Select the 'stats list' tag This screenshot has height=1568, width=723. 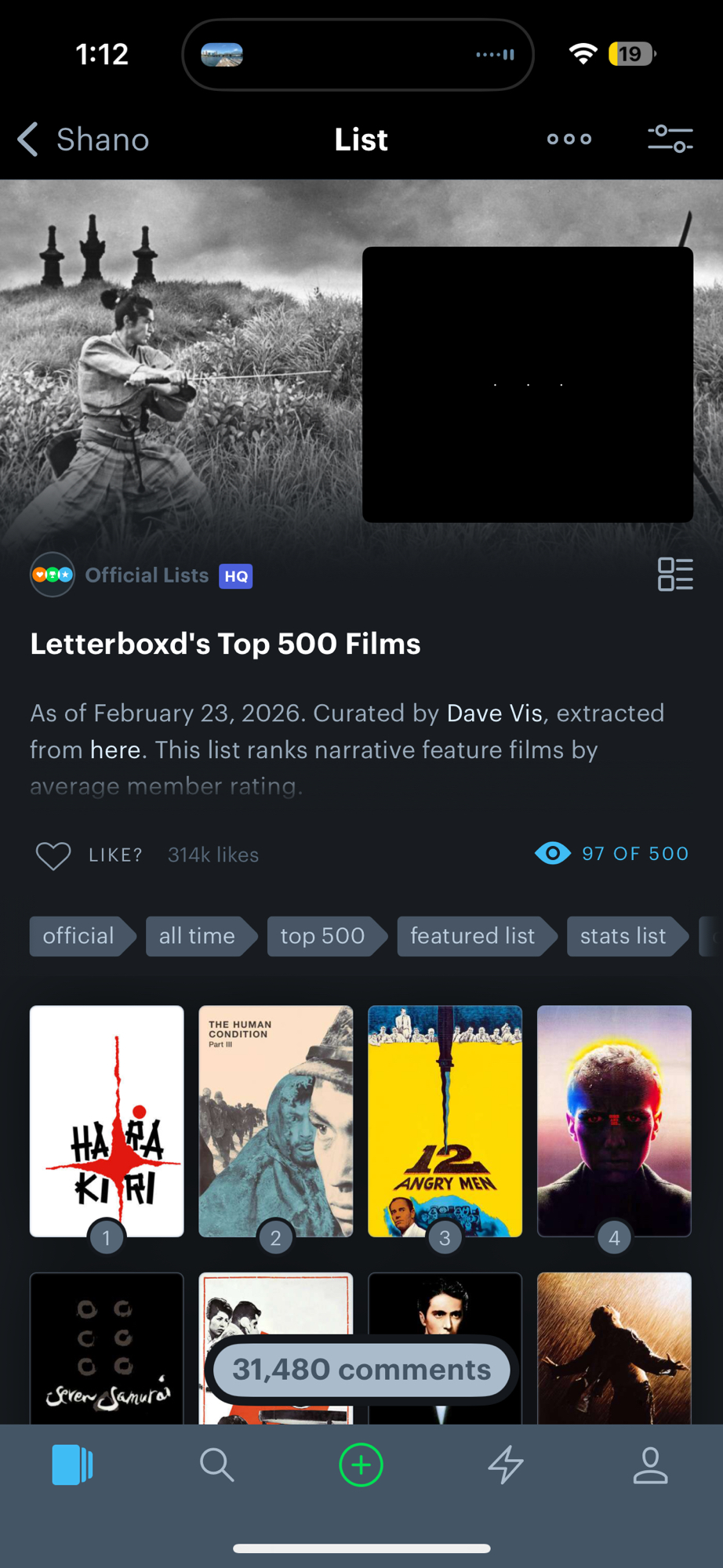(x=623, y=936)
